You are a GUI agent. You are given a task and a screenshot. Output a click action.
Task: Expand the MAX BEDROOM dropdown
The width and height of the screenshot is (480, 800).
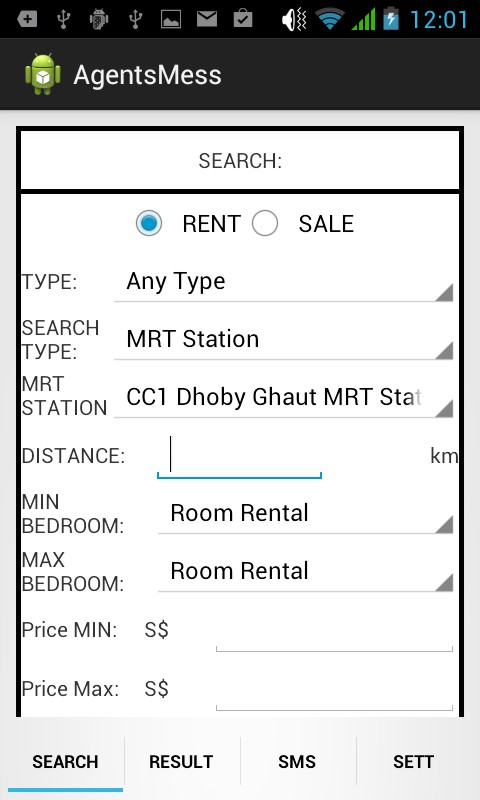(x=306, y=571)
